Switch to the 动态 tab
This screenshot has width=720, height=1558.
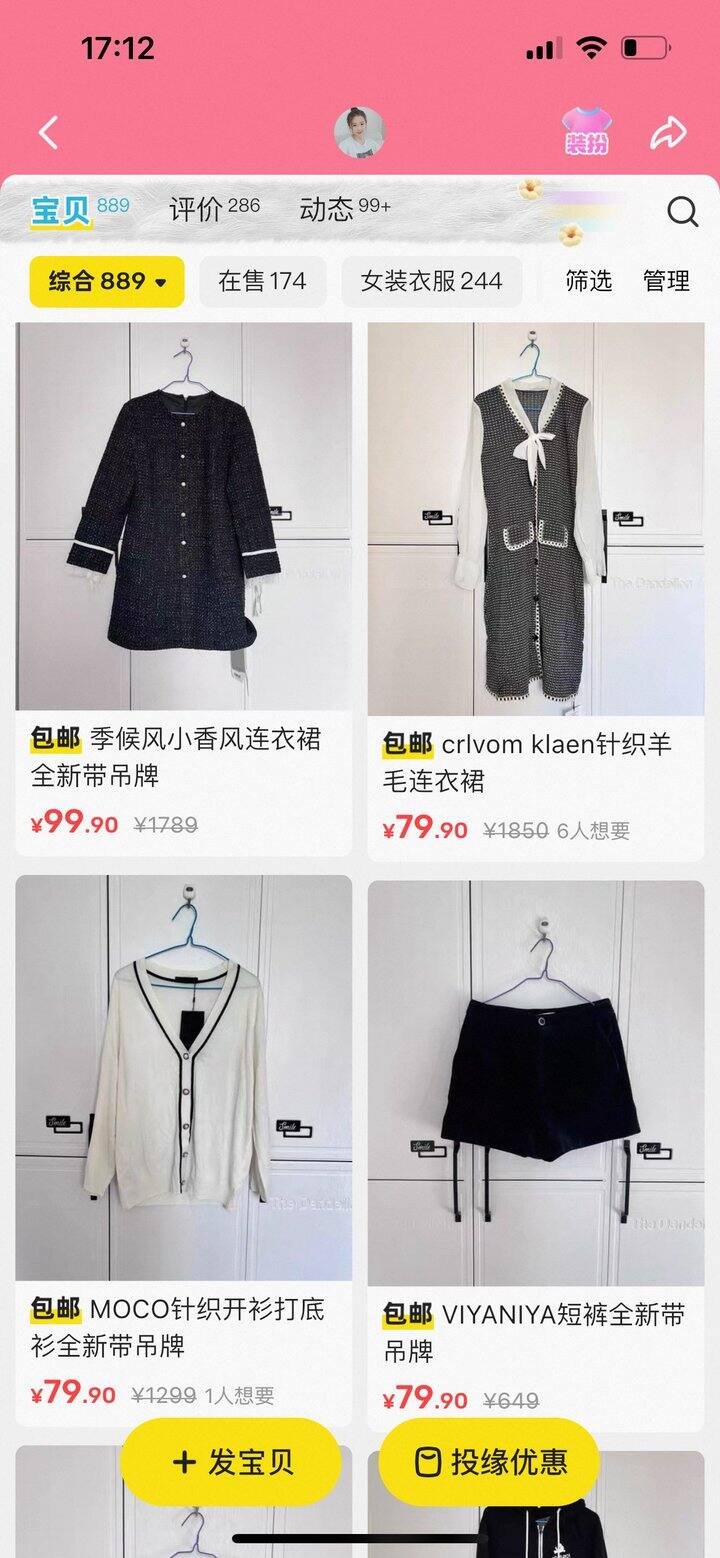pos(344,209)
